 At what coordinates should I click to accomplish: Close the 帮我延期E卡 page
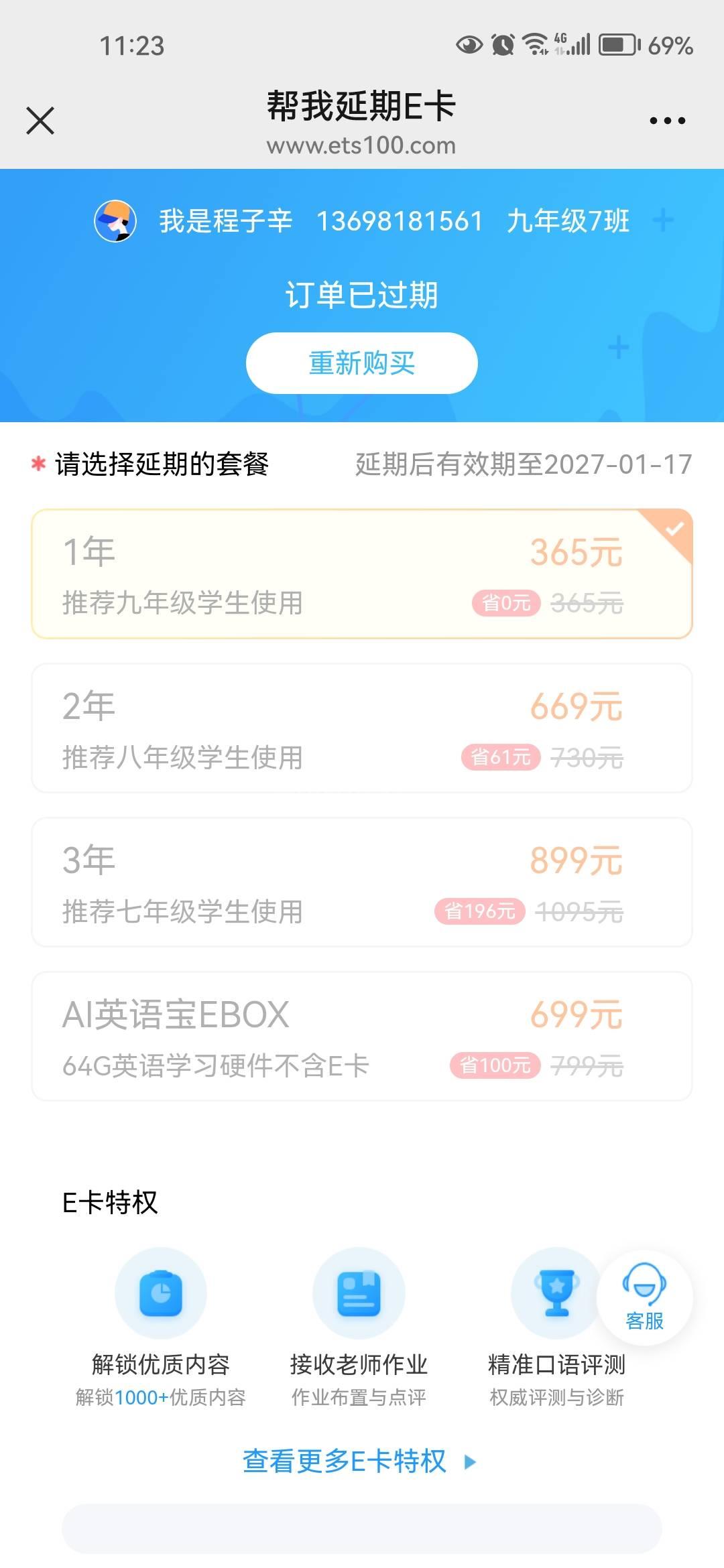(x=40, y=121)
